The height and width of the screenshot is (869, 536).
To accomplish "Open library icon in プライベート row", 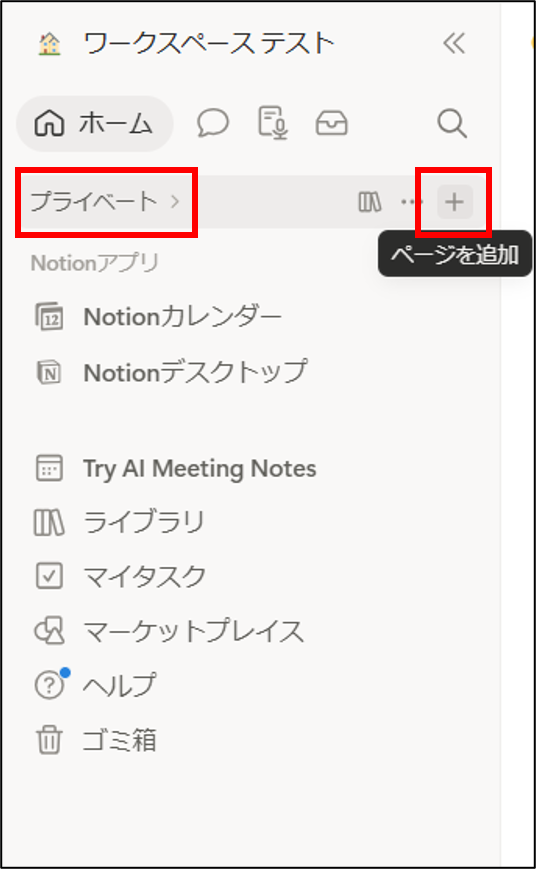I will [369, 202].
